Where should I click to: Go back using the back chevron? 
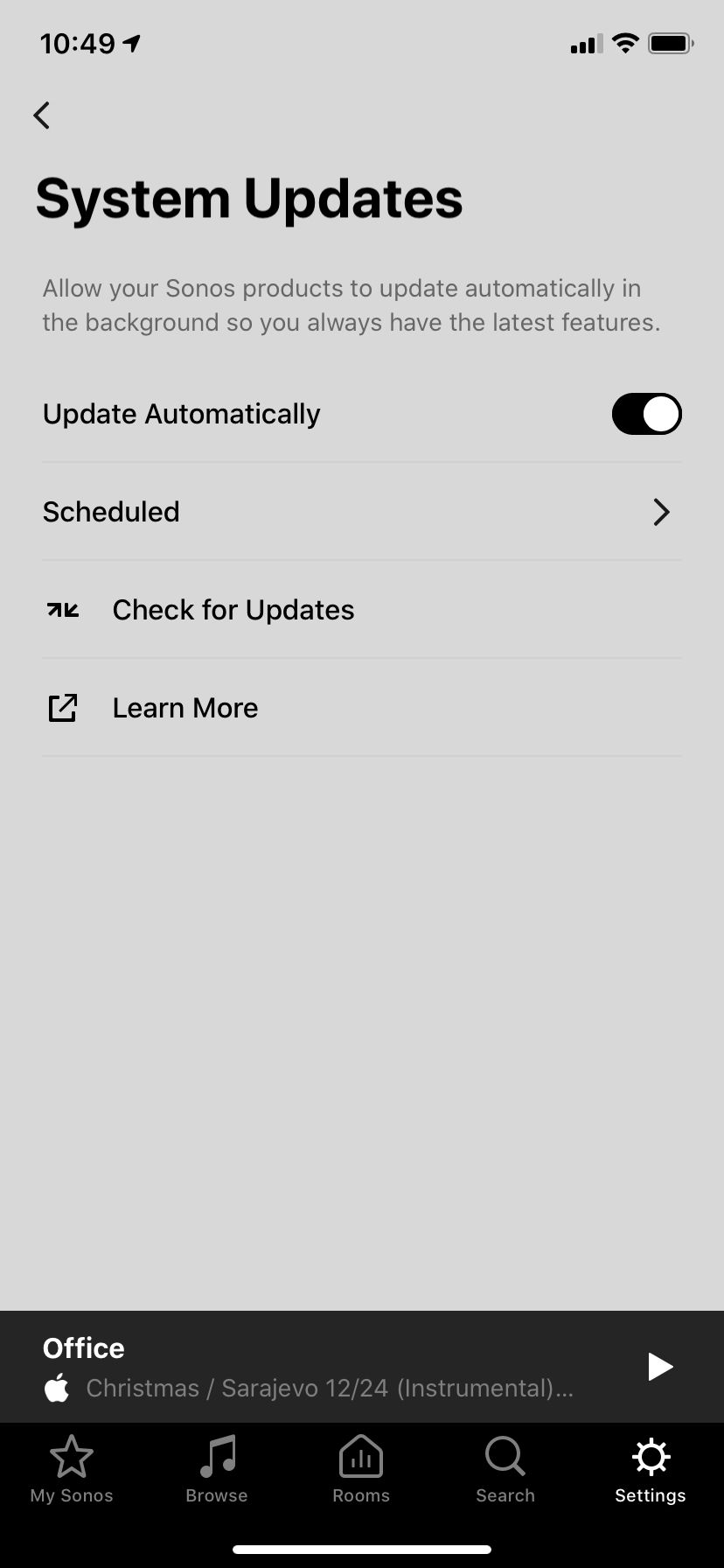coord(41,115)
